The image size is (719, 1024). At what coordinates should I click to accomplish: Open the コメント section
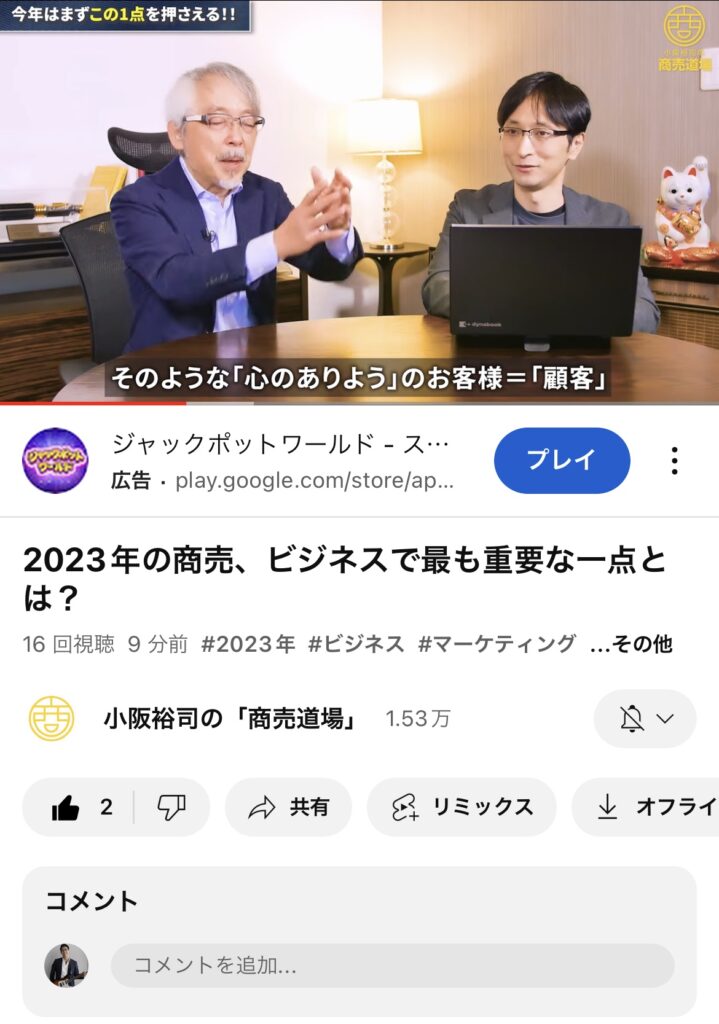point(92,900)
